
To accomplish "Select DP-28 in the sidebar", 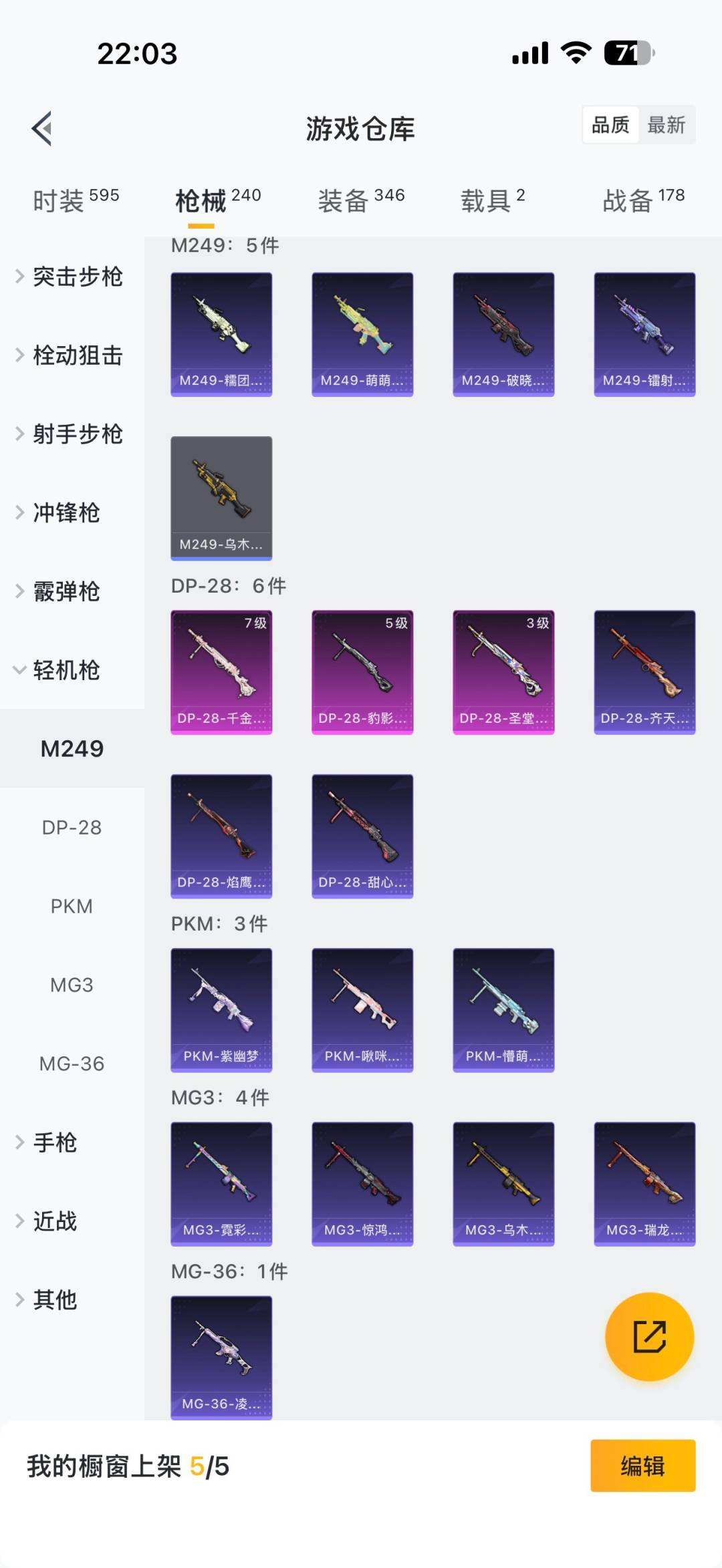I will click(72, 828).
